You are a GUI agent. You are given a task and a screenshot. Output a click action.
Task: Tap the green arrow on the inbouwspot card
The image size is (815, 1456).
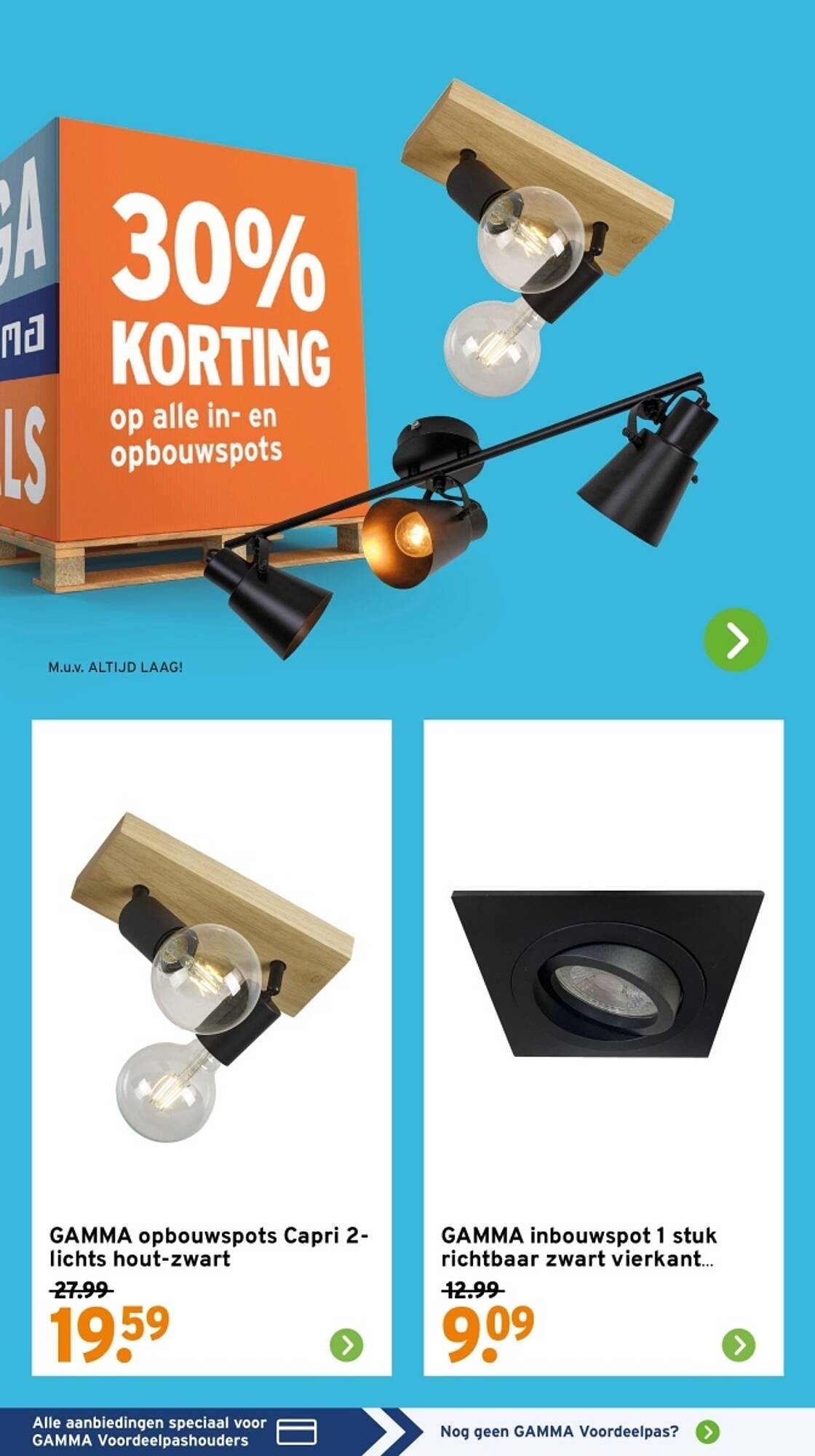point(739,1345)
